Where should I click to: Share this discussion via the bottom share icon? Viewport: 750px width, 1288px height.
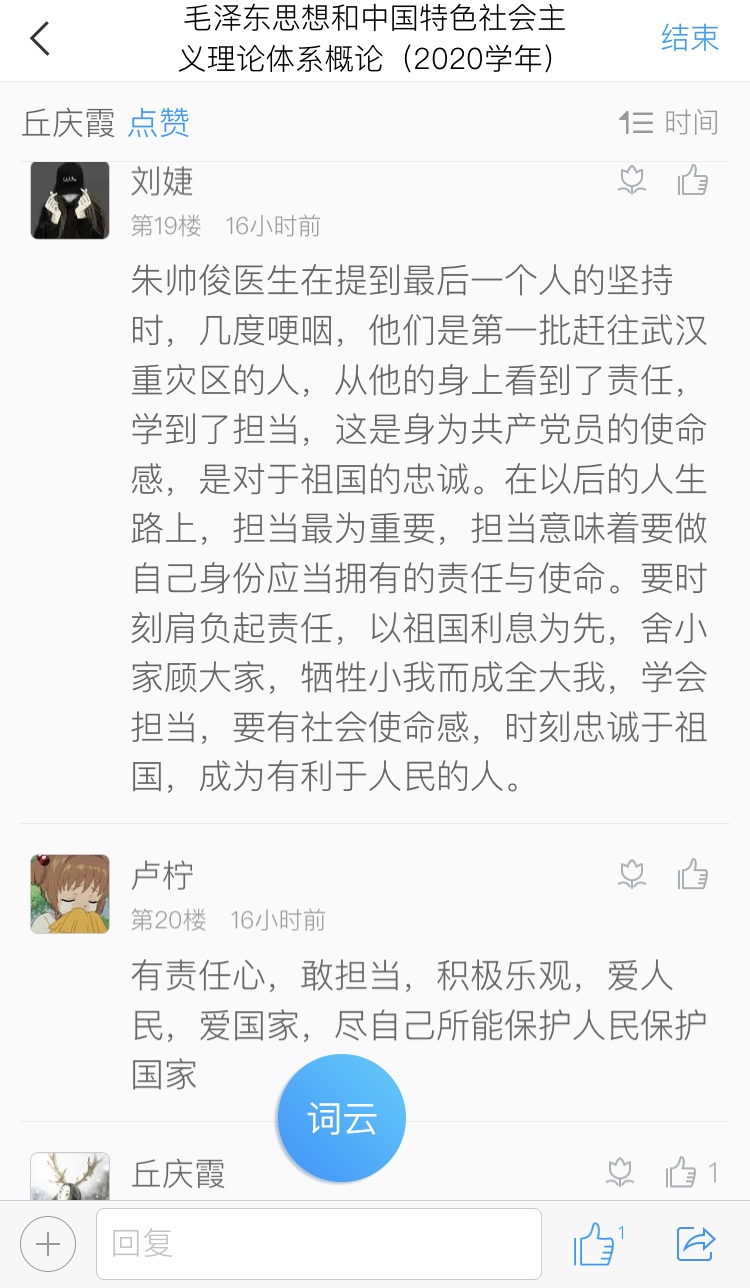point(696,1244)
